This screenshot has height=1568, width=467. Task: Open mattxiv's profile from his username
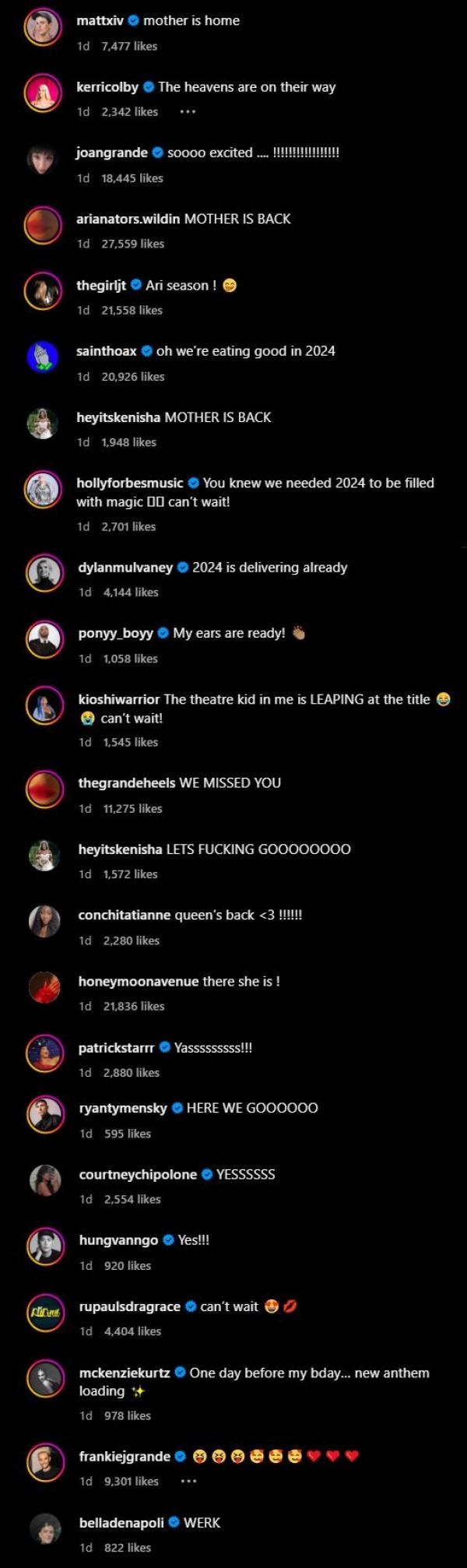(x=100, y=21)
